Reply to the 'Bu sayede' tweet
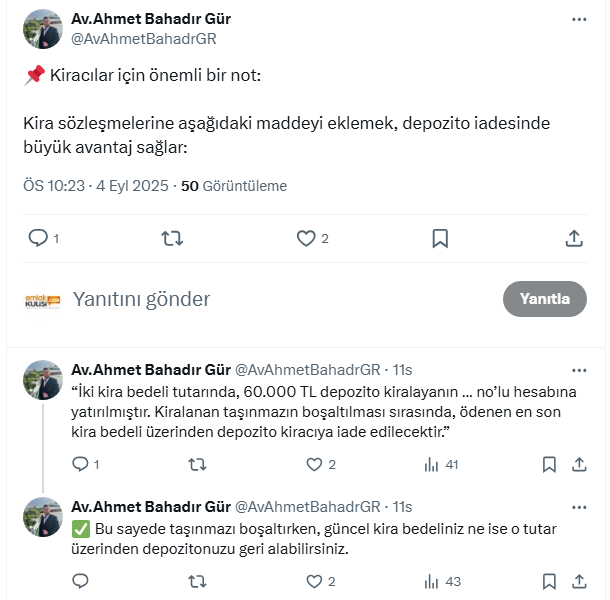 (81, 581)
